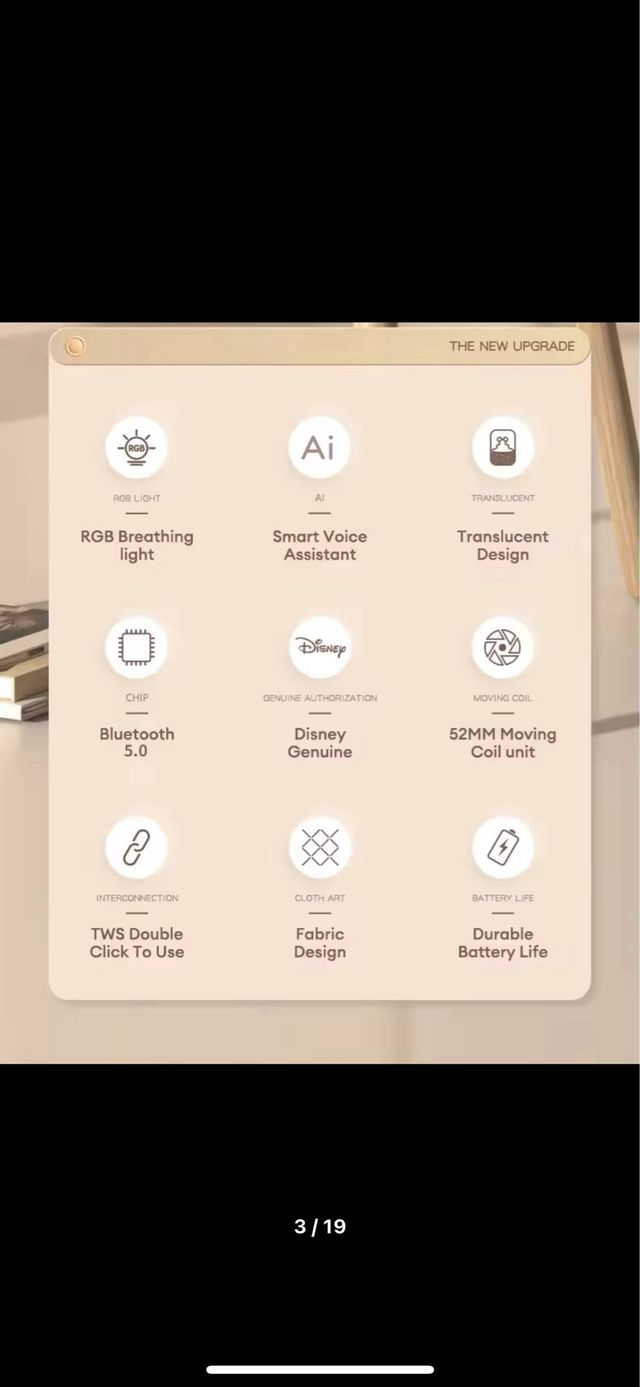This screenshot has width=640, height=1387.
Task: Tap the product feature image in the viewer
Action: [320, 692]
